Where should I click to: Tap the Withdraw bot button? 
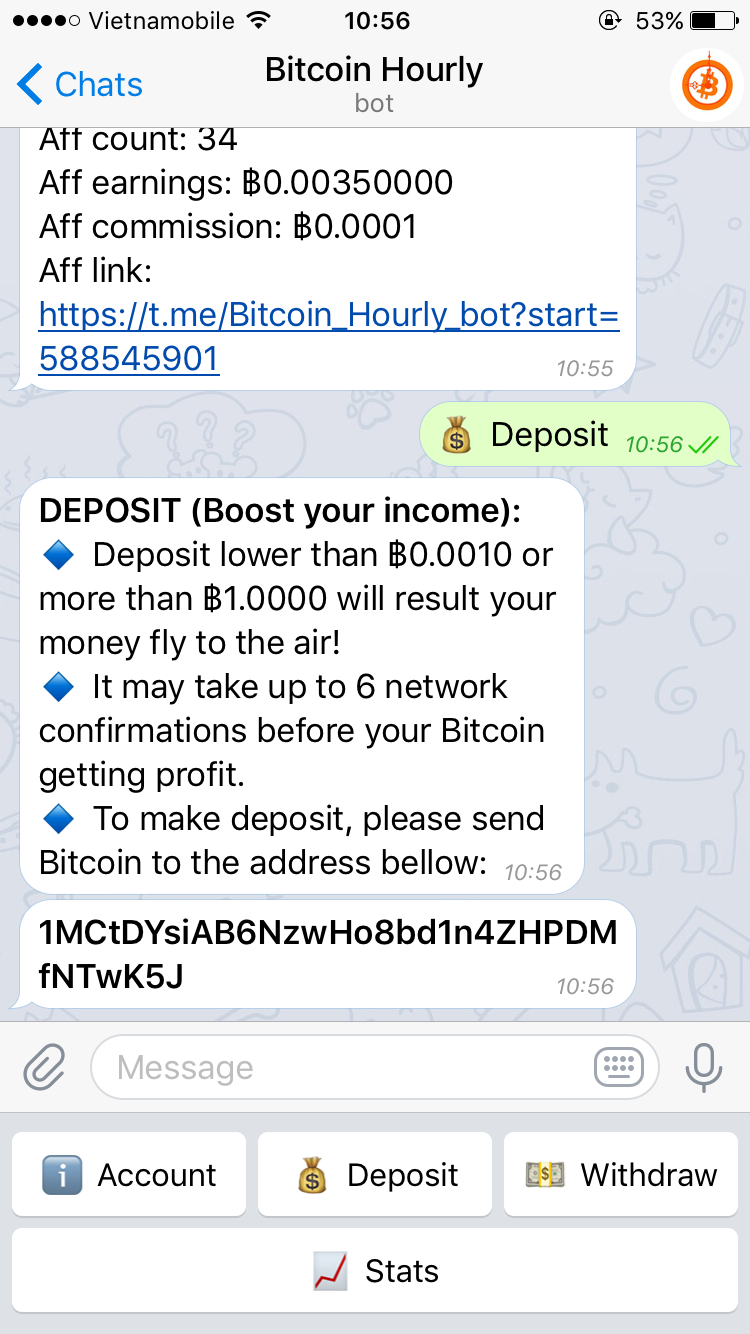[621, 1174]
